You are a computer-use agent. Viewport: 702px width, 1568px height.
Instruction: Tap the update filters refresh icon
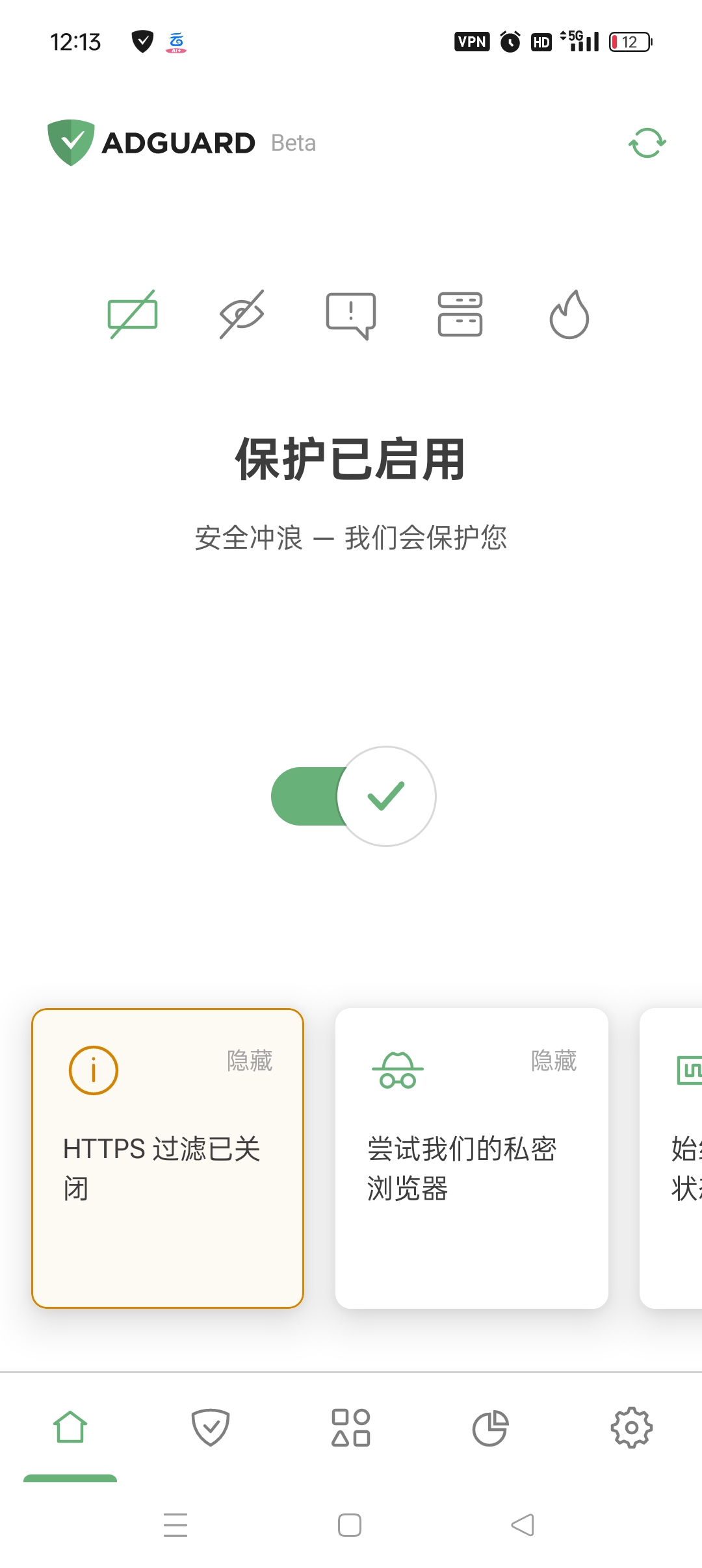click(x=647, y=143)
